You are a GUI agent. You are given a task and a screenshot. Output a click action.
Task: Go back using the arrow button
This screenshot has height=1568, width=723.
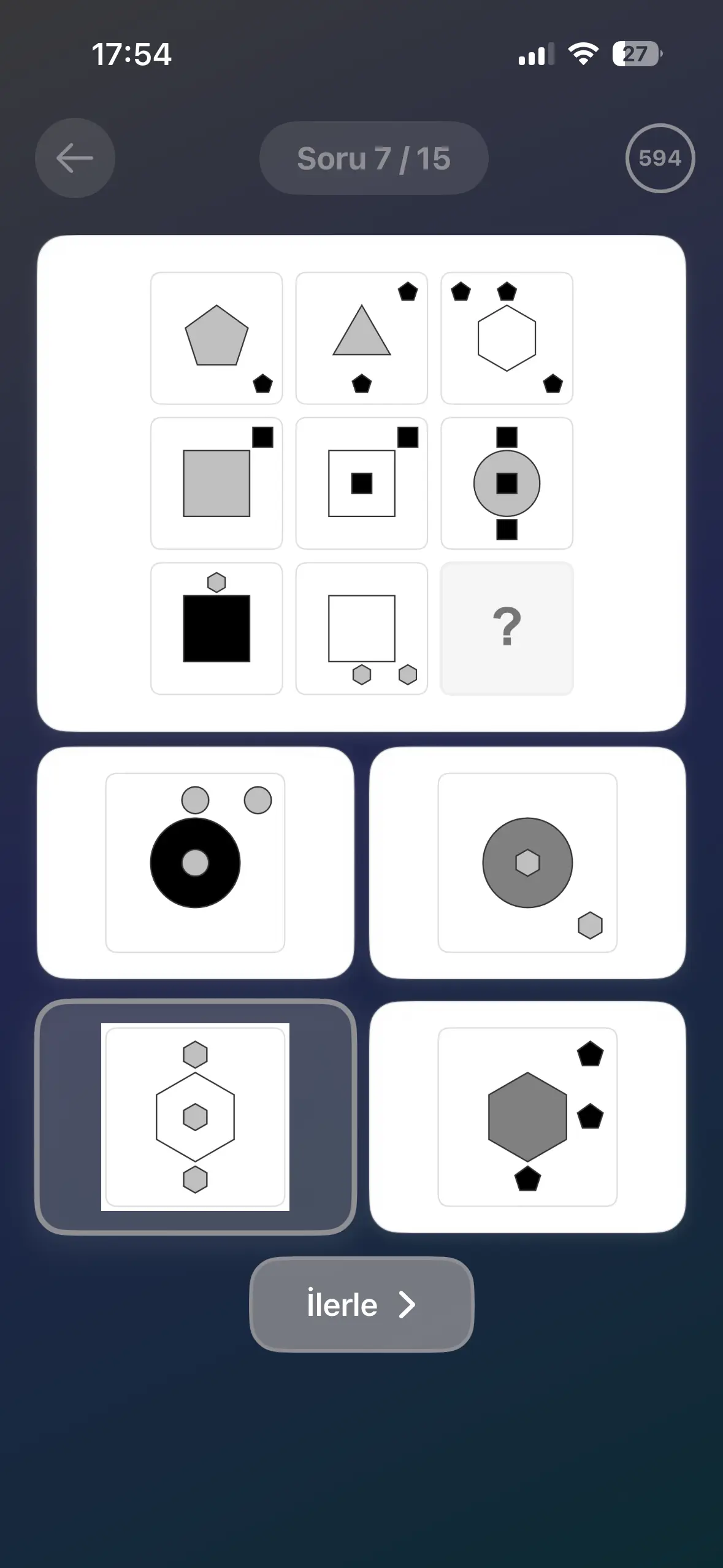[x=75, y=158]
